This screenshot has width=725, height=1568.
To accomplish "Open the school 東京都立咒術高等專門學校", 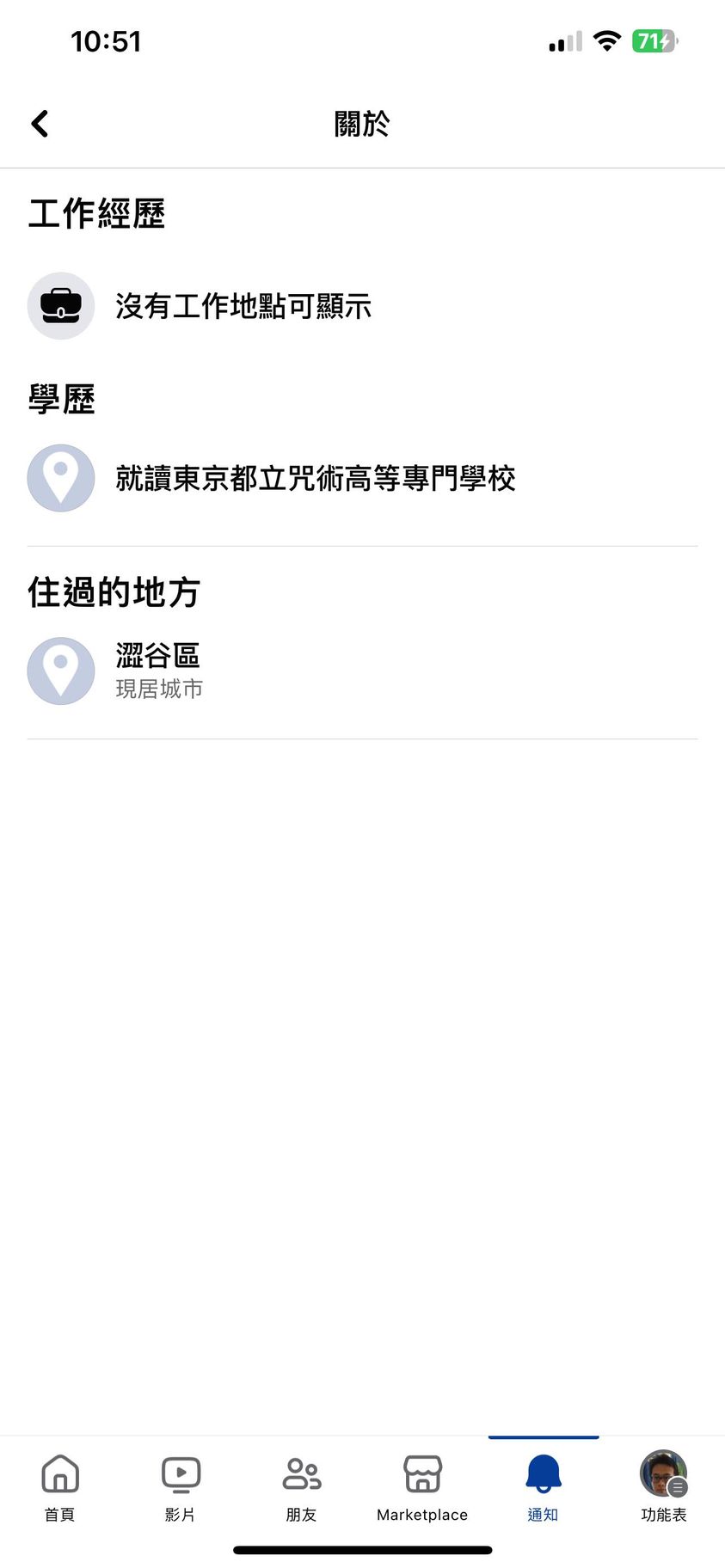I will click(x=315, y=479).
